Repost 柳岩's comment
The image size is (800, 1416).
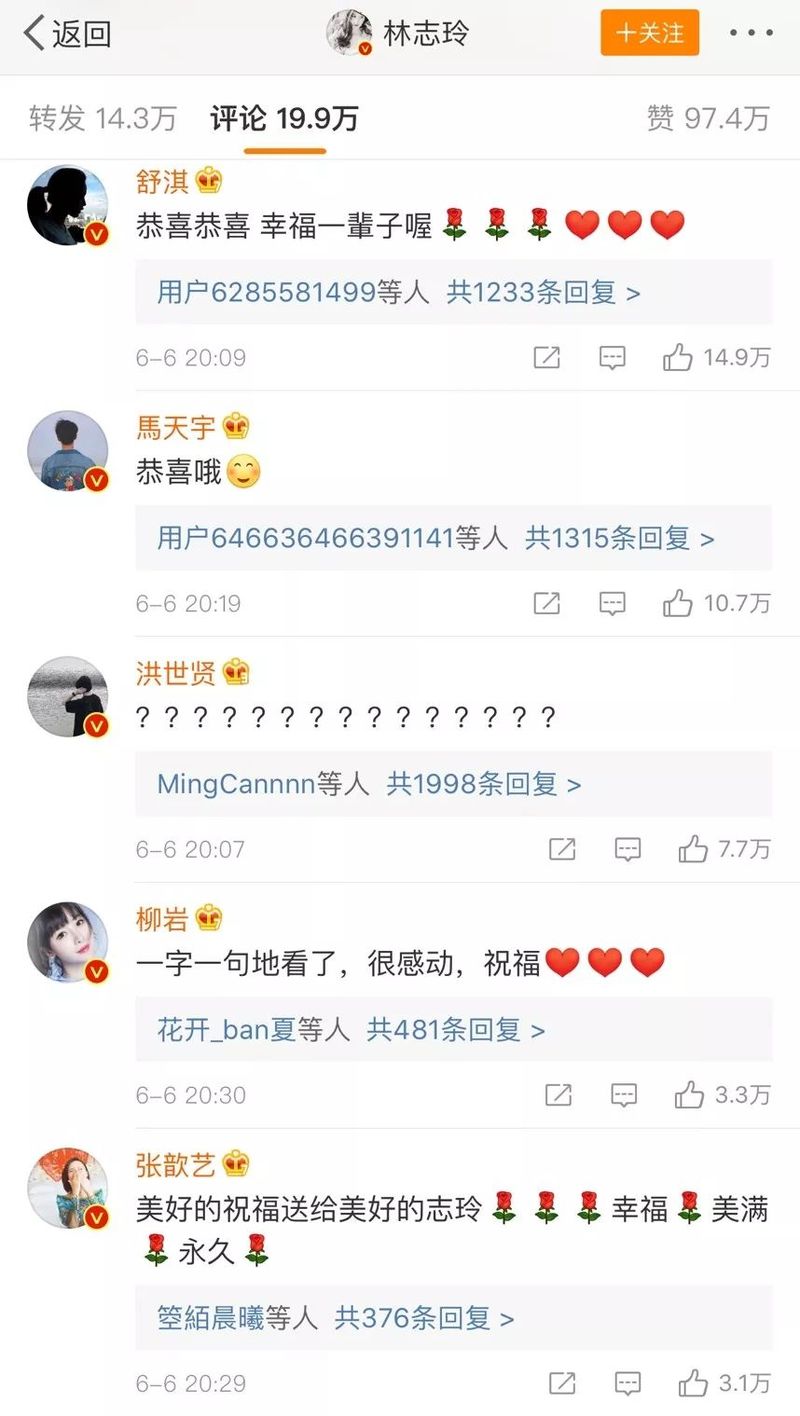tap(558, 1095)
